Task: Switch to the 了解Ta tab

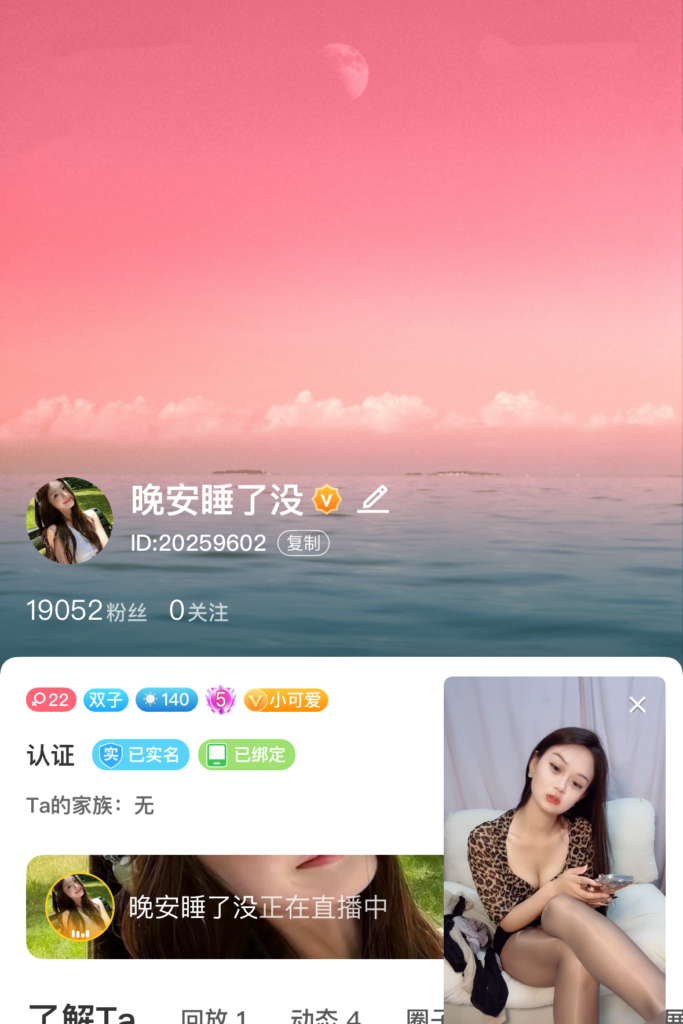Action: pos(82,1014)
